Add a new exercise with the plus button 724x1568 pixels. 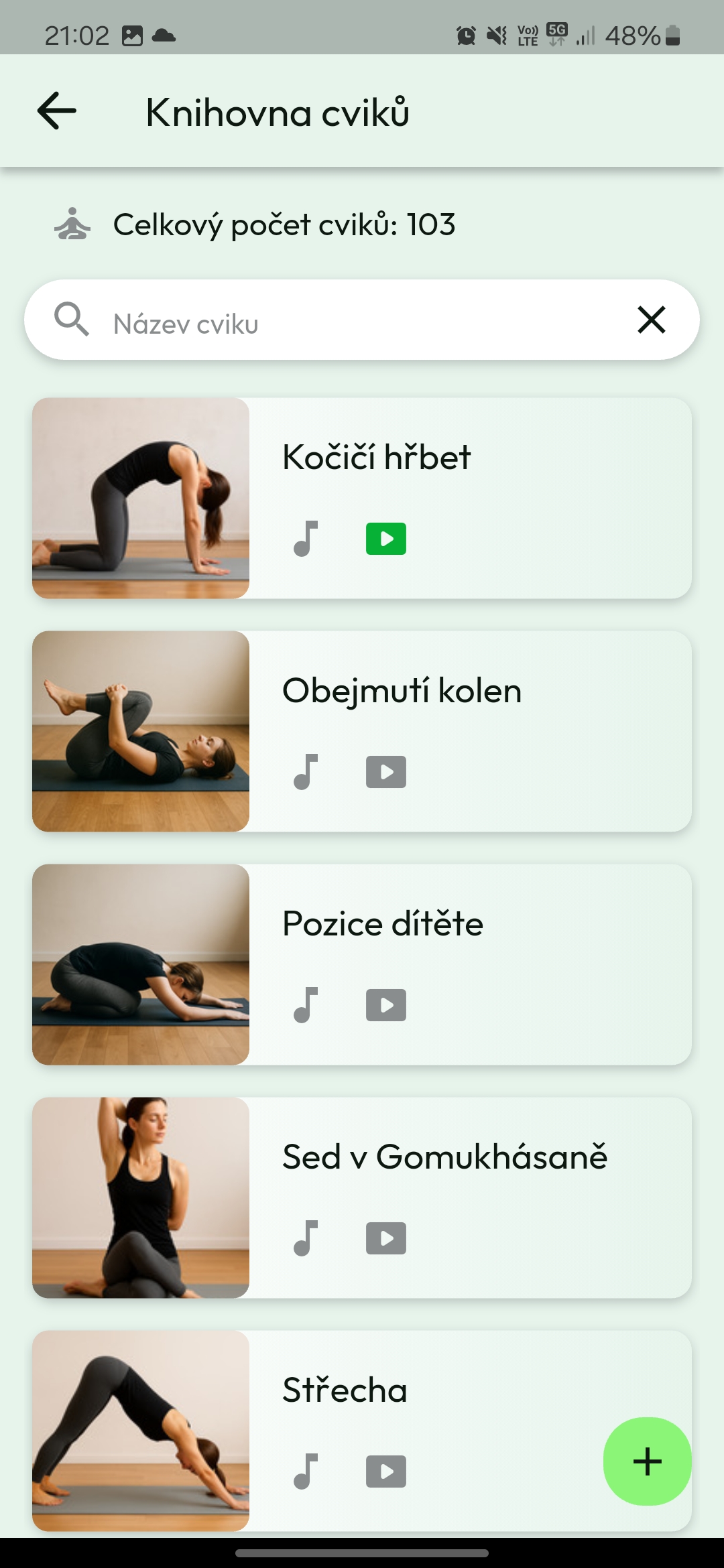647,1461
